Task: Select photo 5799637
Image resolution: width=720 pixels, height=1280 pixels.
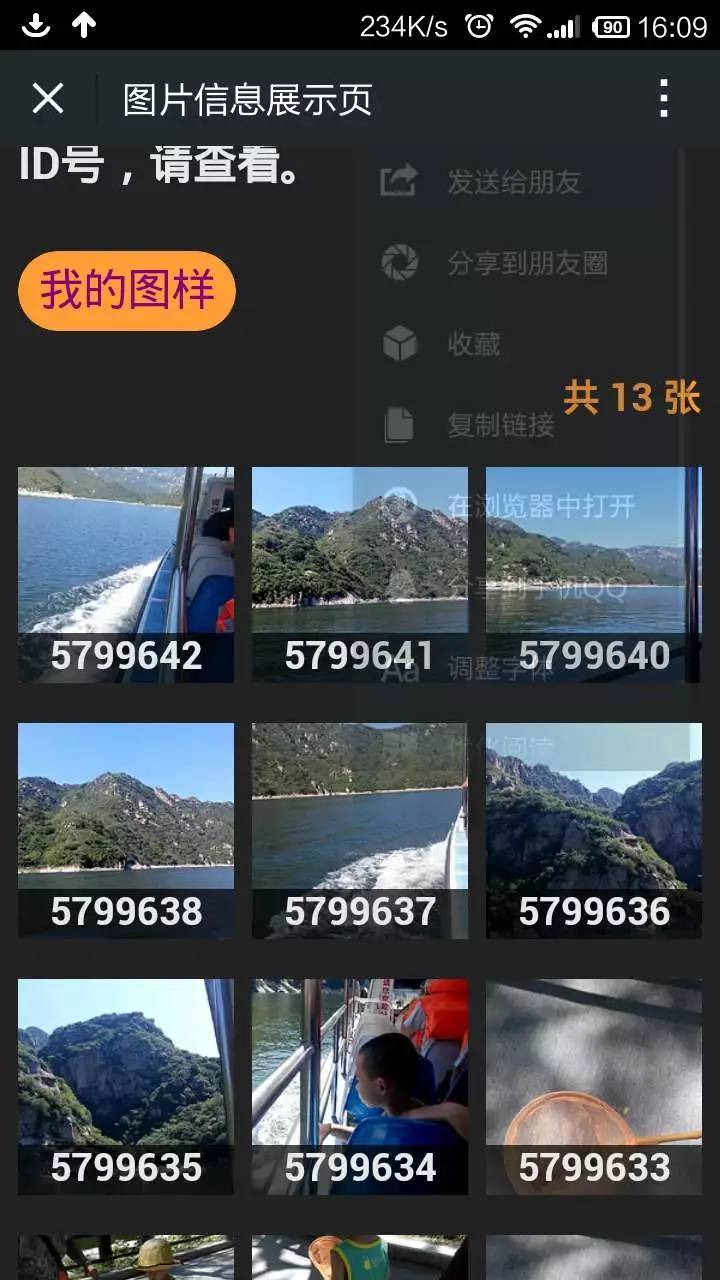Action: pos(359,830)
